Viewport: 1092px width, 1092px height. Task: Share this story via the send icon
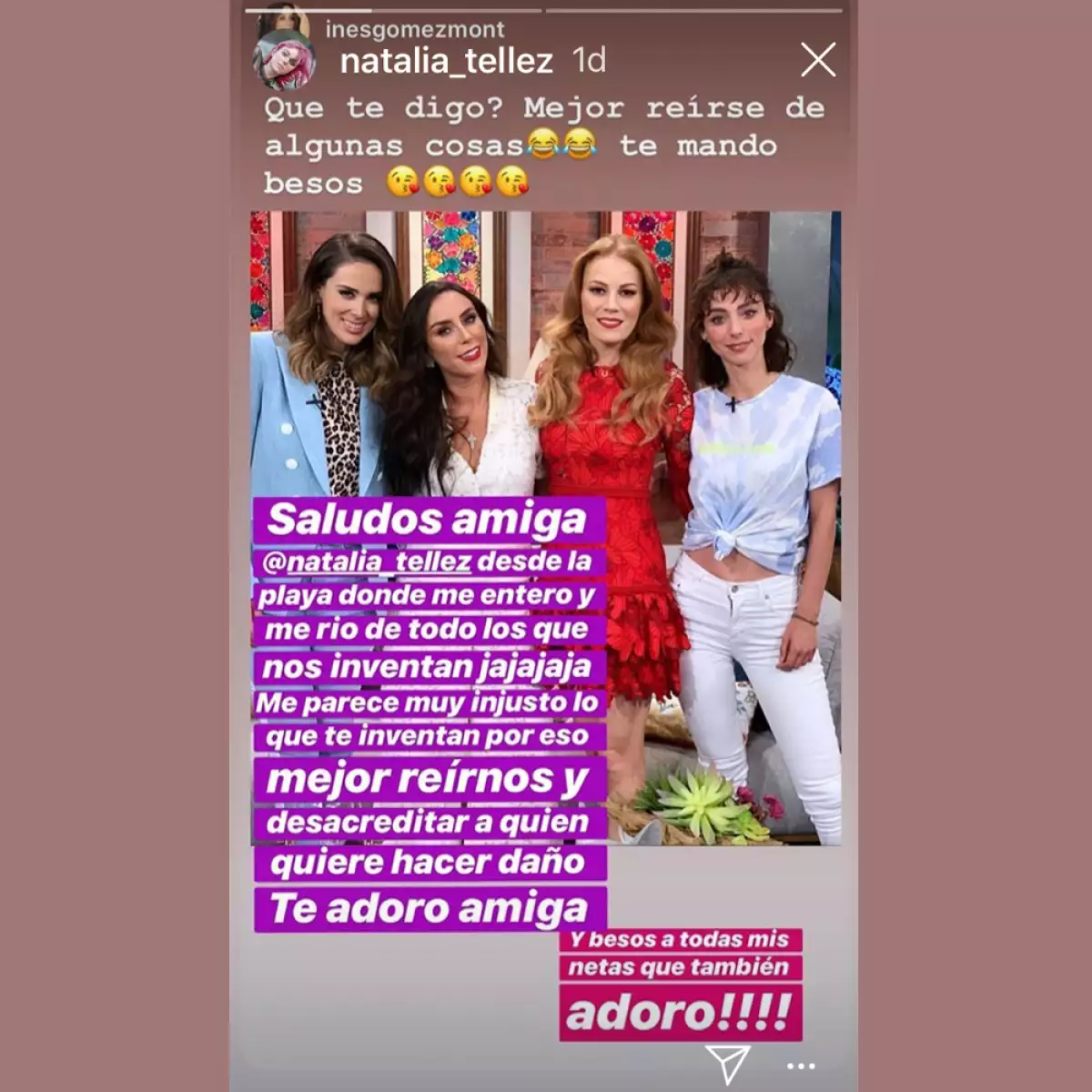coord(727,1063)
